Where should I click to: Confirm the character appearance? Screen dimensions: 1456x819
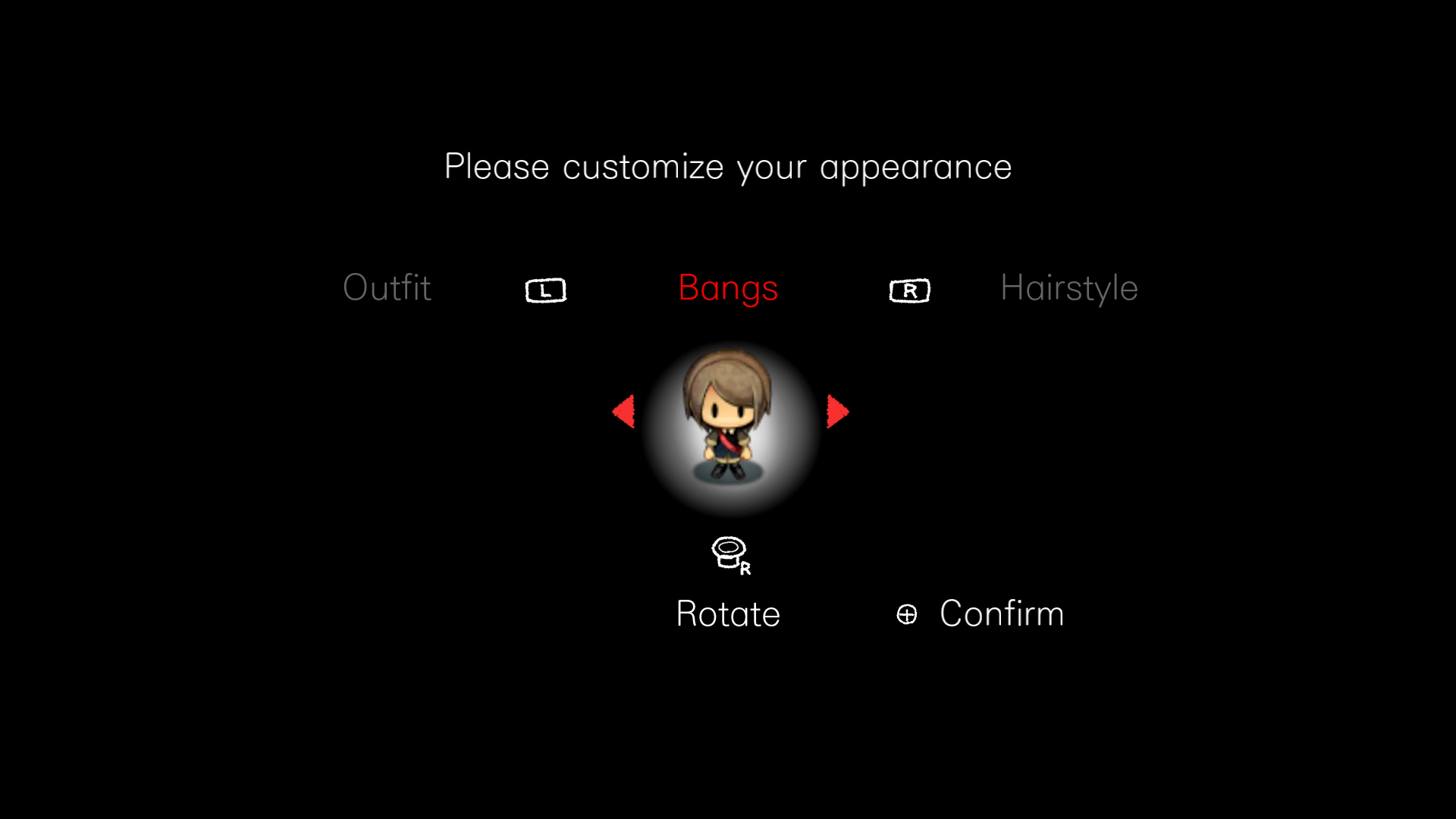(1000, 613)
